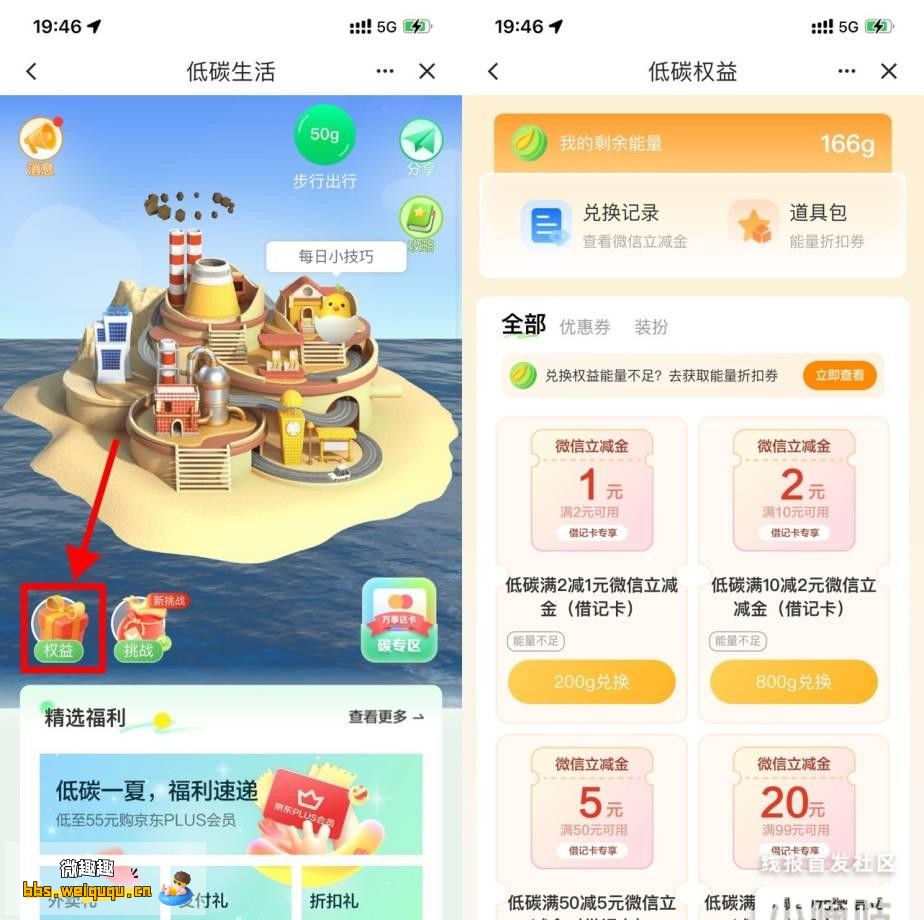Switch to the 优惠券 tab
Viewport: 924px width, 920px height.
(584, 327)
